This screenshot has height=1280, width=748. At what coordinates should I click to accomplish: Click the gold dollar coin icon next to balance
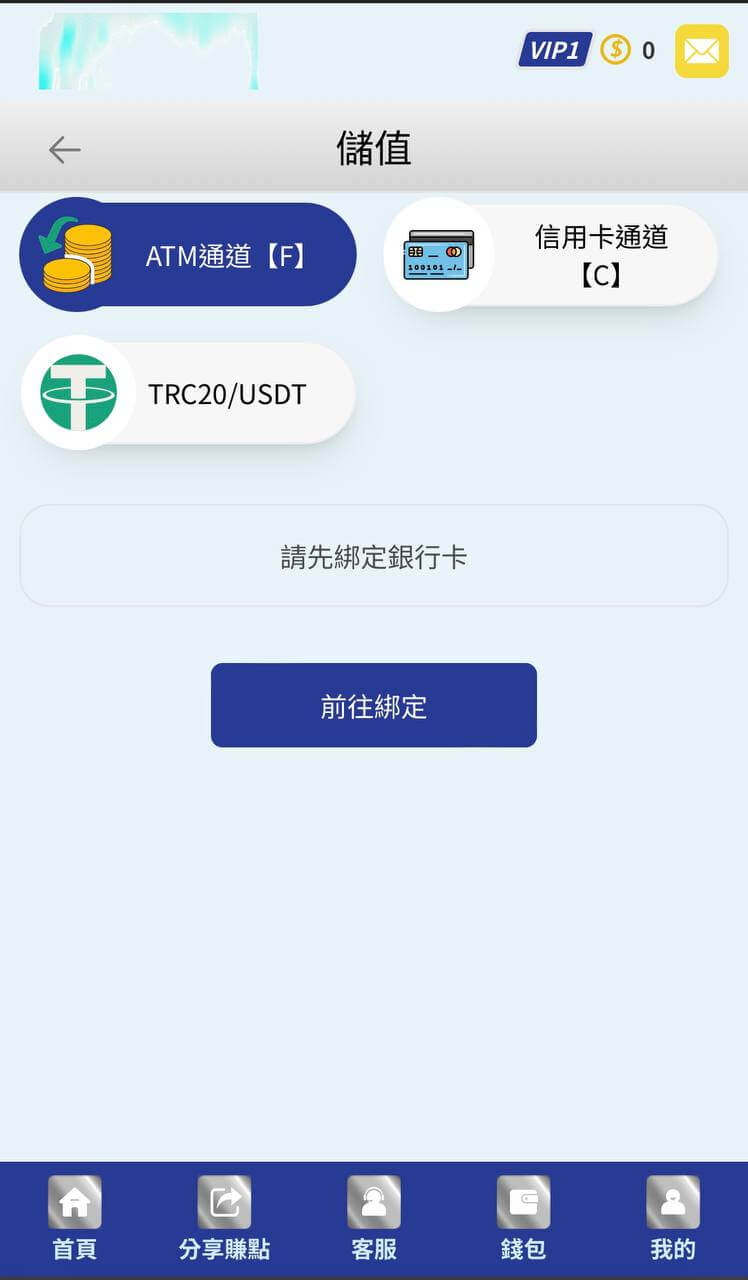[x=617, y=50]
